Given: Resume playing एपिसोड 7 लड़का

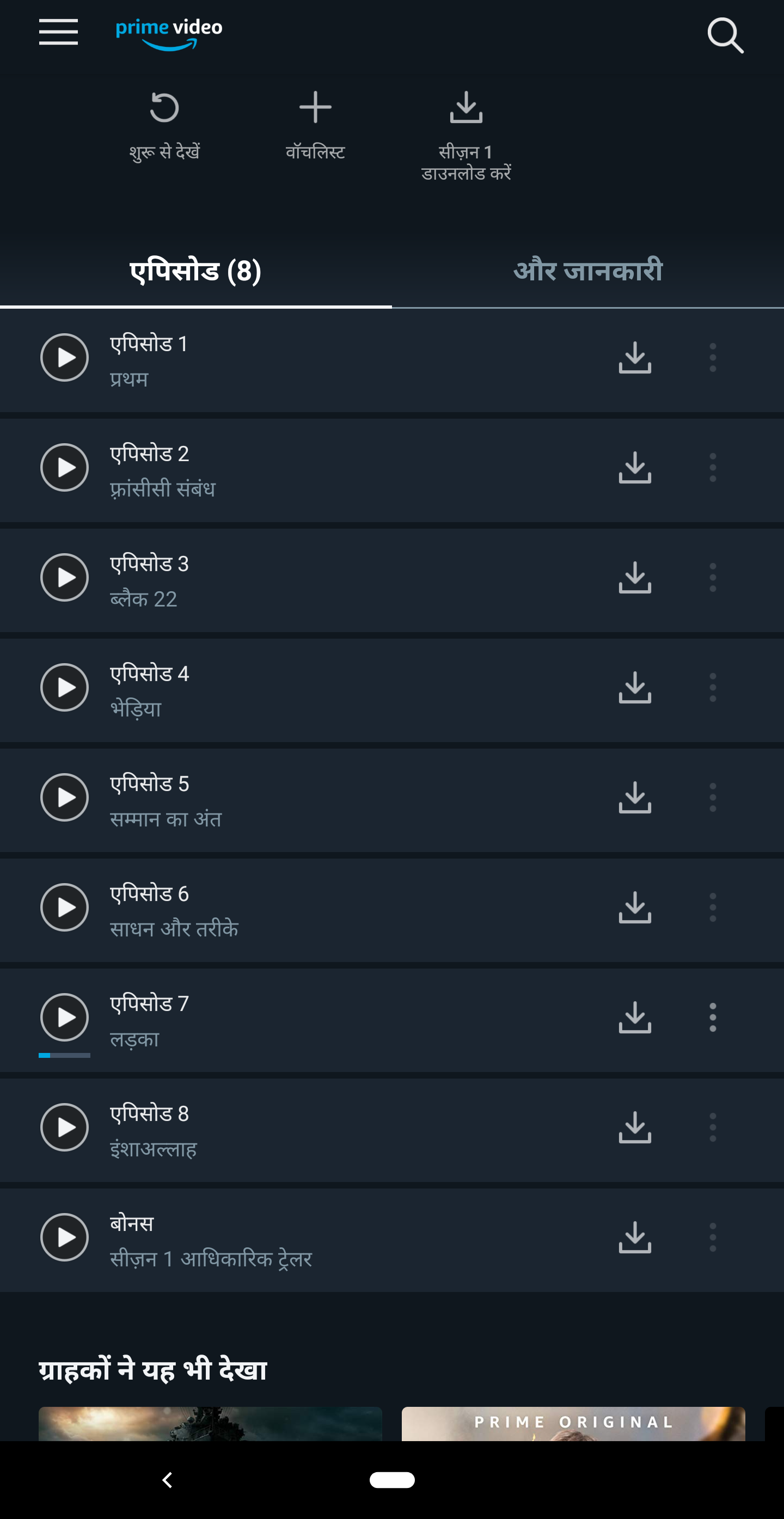Looking at the screenshot, I should point(64,1017).
